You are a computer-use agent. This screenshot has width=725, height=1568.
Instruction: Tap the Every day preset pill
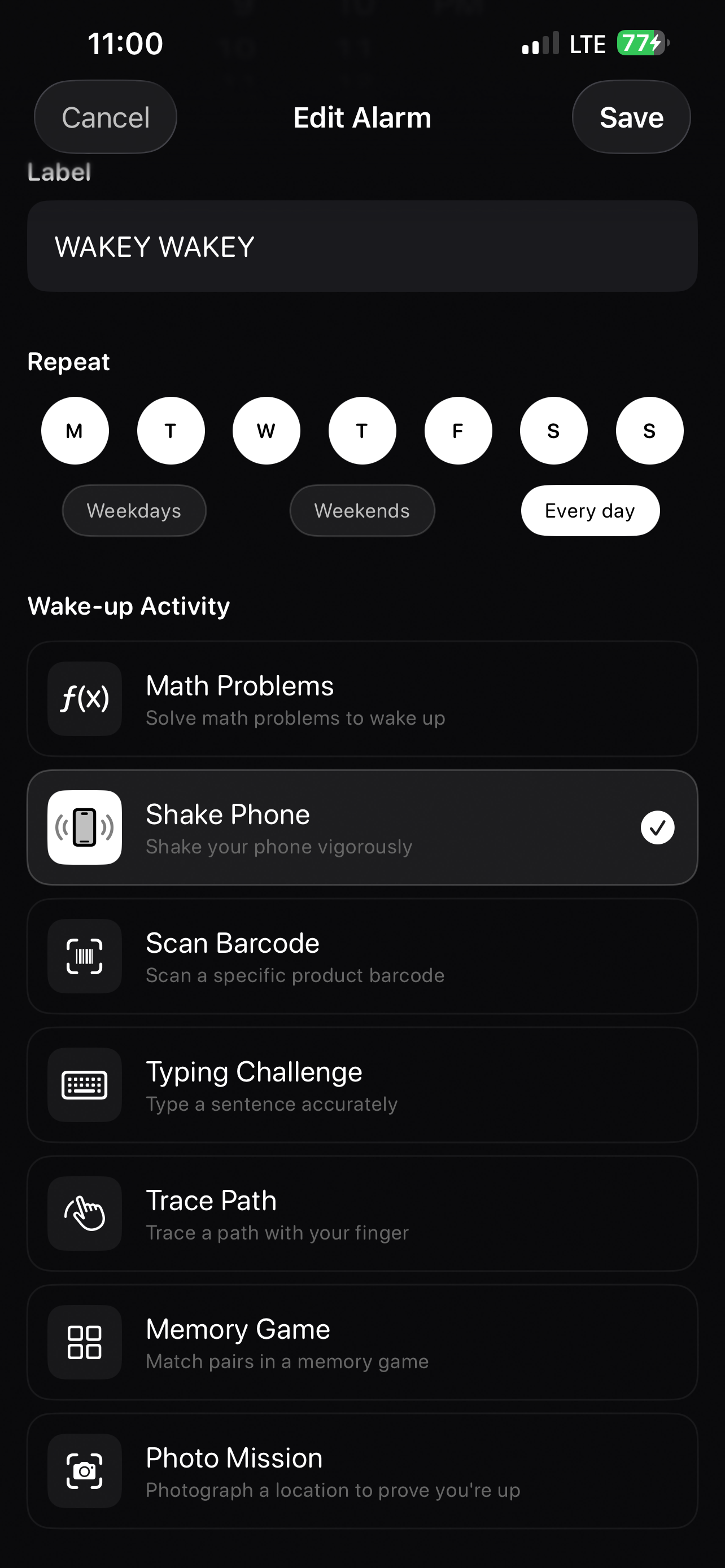(x=589, y=511)
